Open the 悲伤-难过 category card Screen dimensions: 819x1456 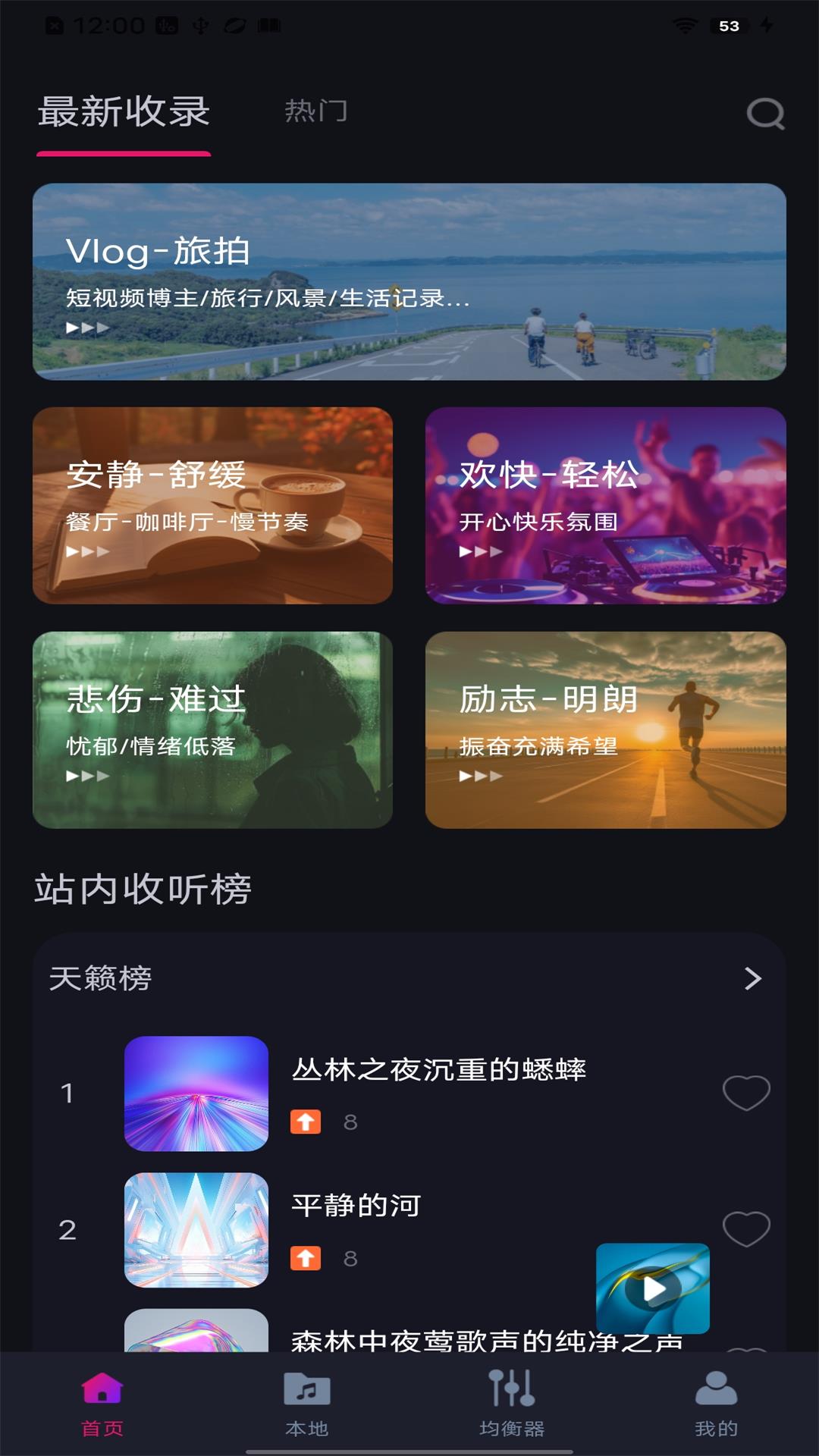[212, 730]
